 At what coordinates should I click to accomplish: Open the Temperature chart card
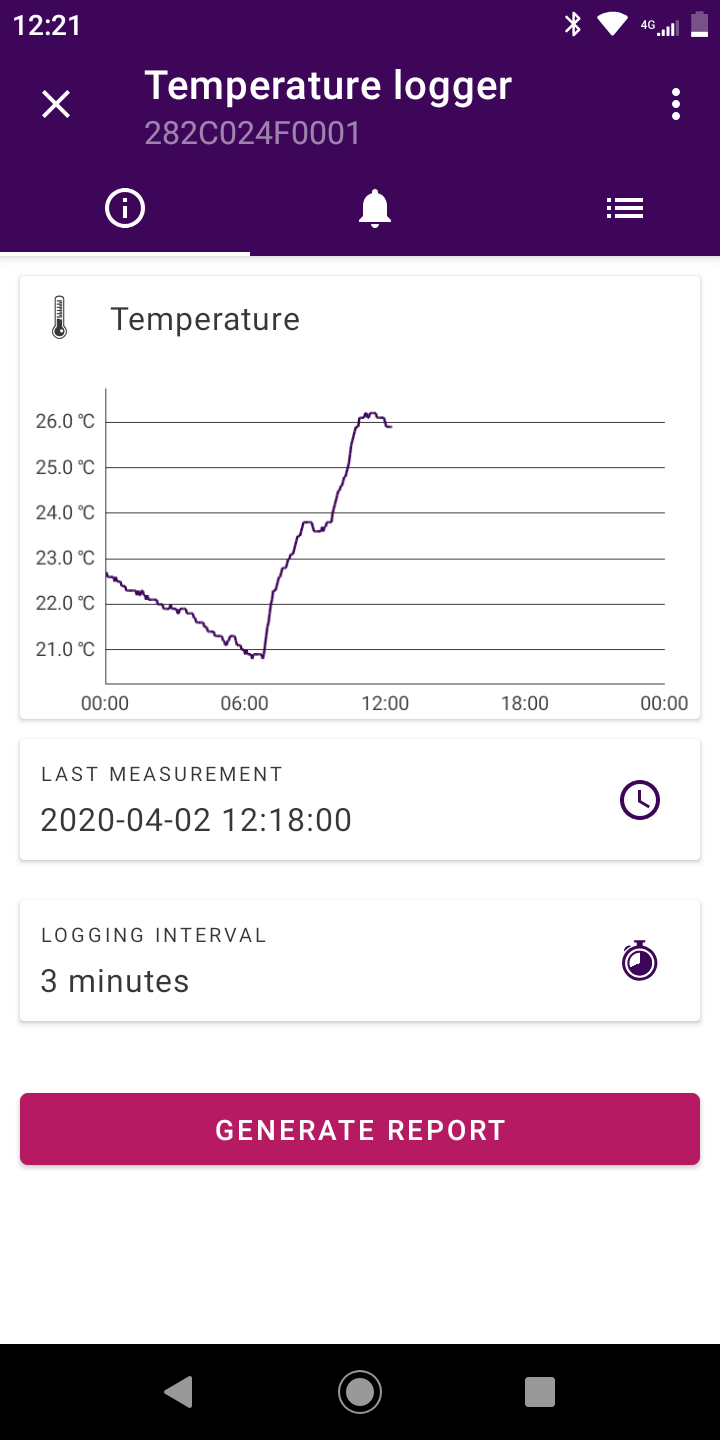coord(360,497)
